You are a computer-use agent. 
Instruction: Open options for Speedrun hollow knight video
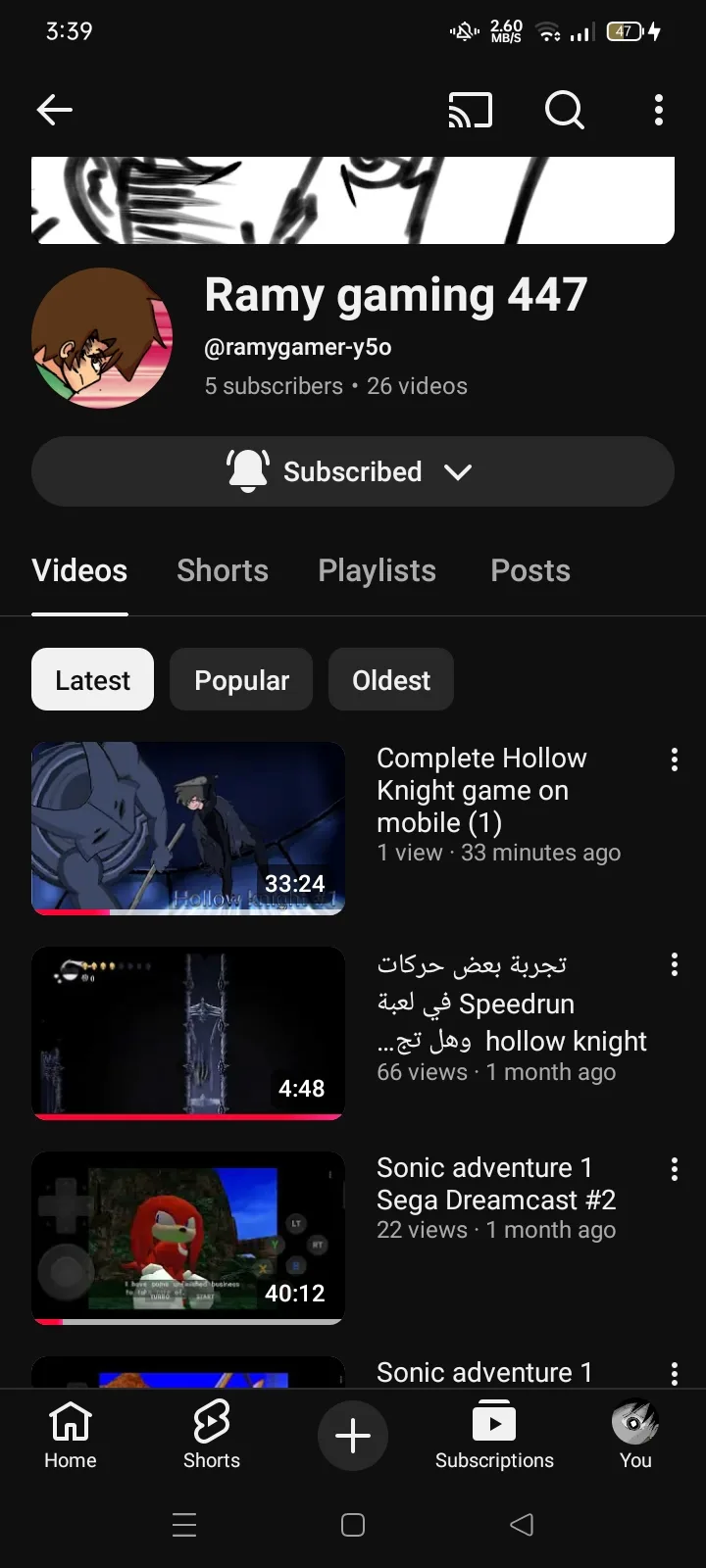point(675,964)
